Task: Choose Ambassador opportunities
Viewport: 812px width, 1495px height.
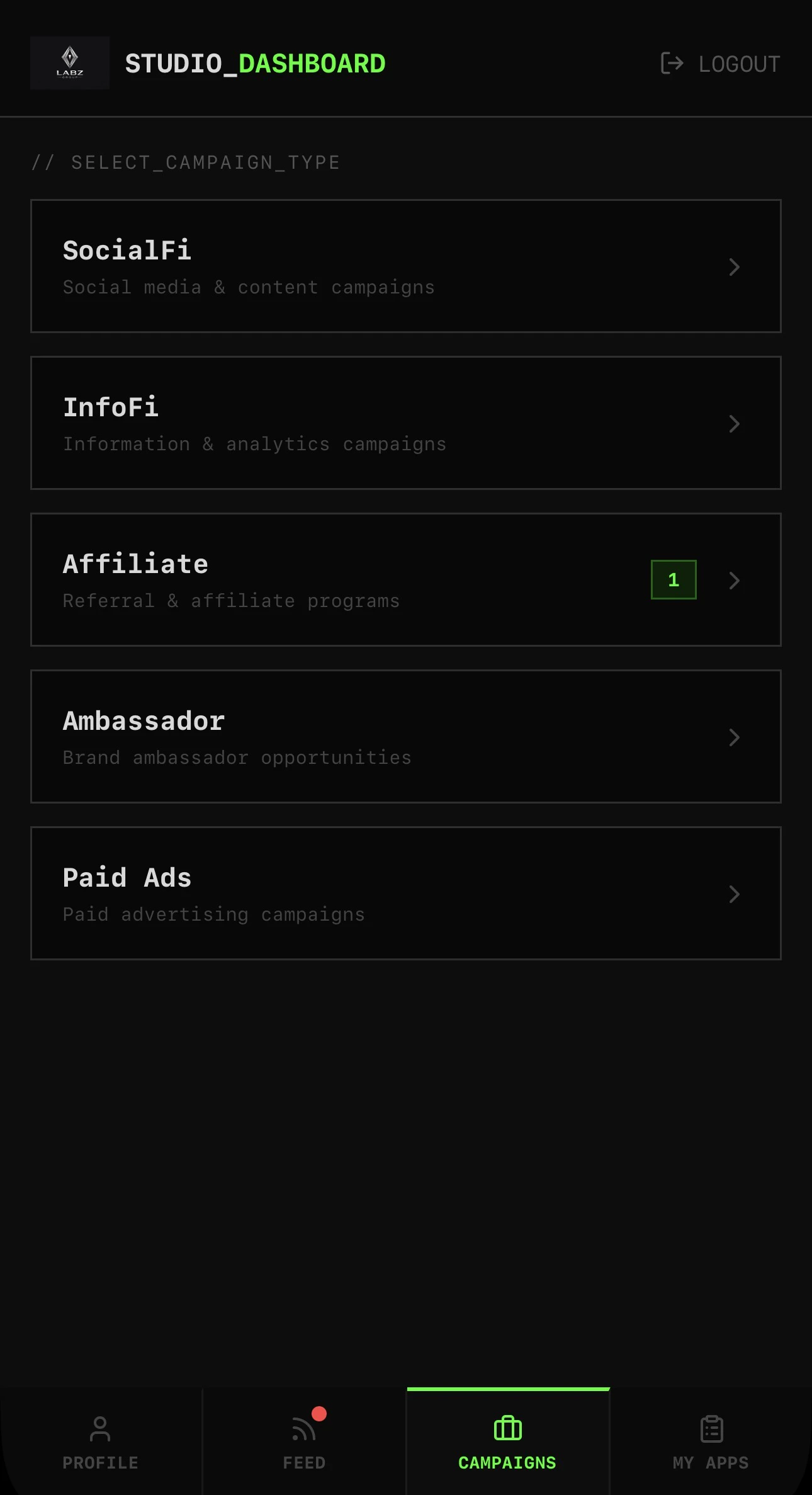Action: pyautogui.click(x=405, y=737)
